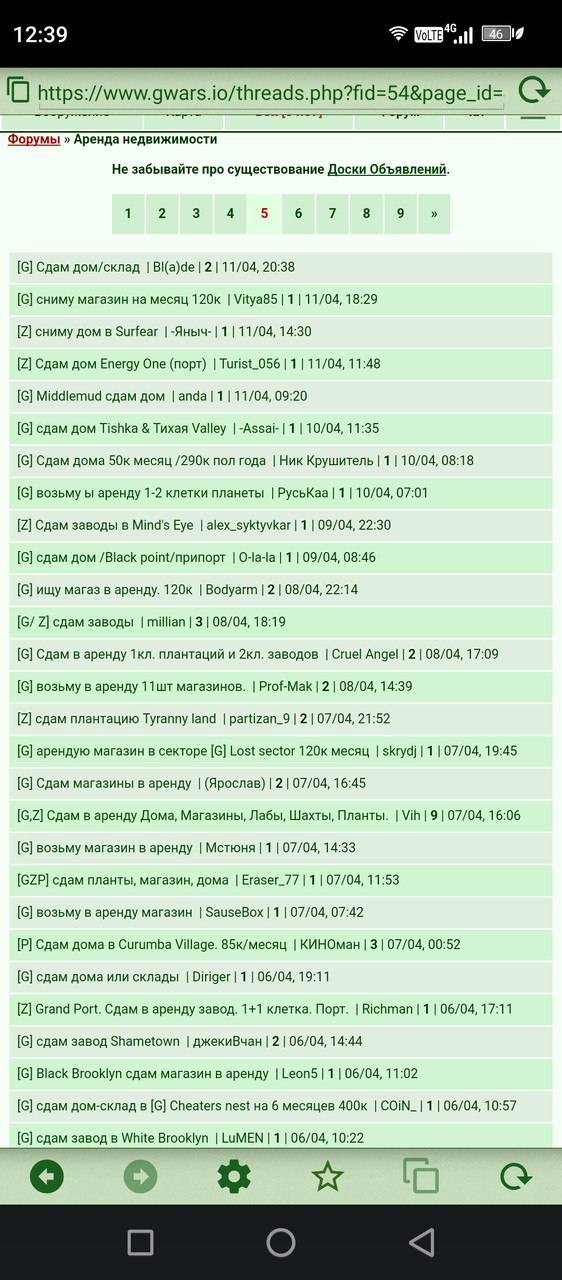The height and width of the screenshot is (1280, 562).
Task: Go to page 9 of threads
Action: pyautogui.click(x=400, y=213)
